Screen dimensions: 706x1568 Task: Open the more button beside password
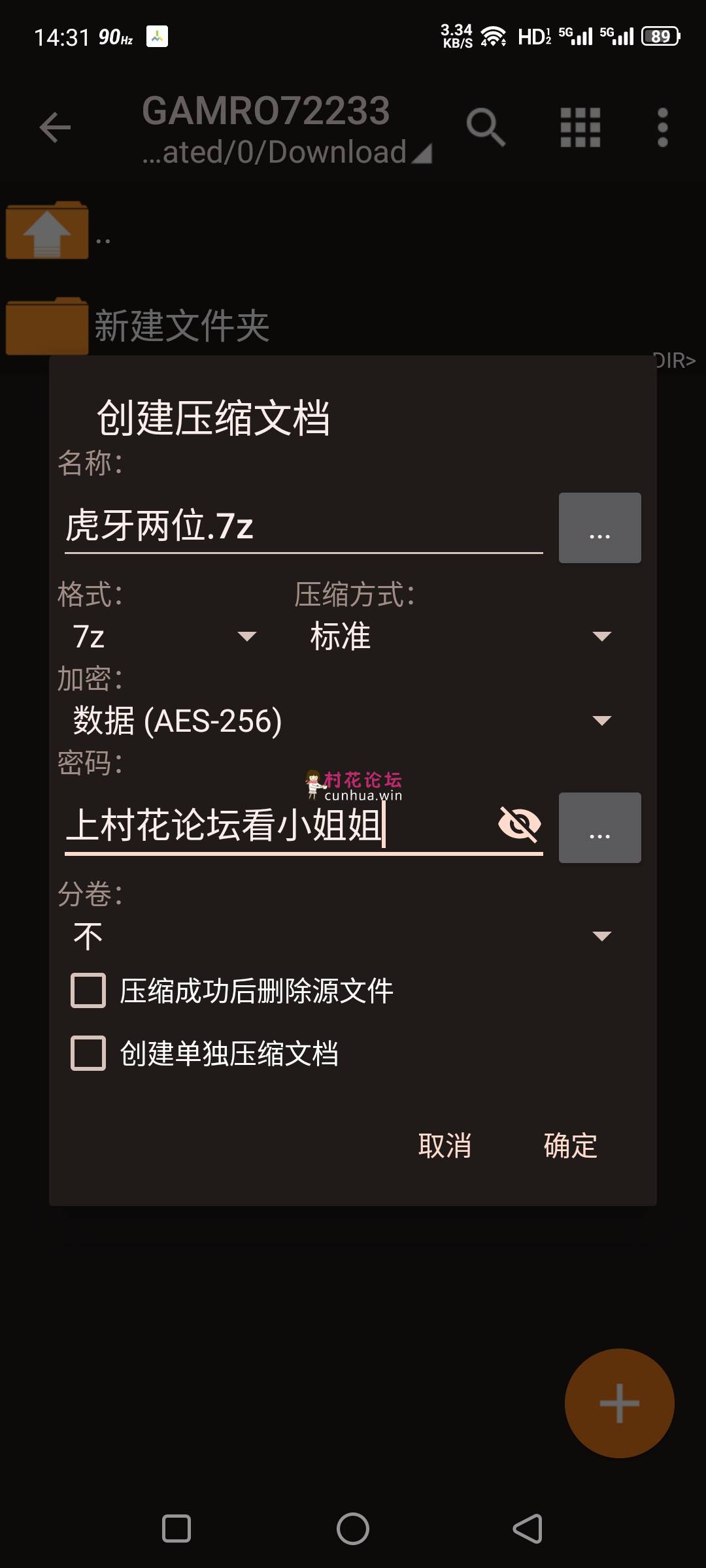pyautogui.click(x=599, y=828)
